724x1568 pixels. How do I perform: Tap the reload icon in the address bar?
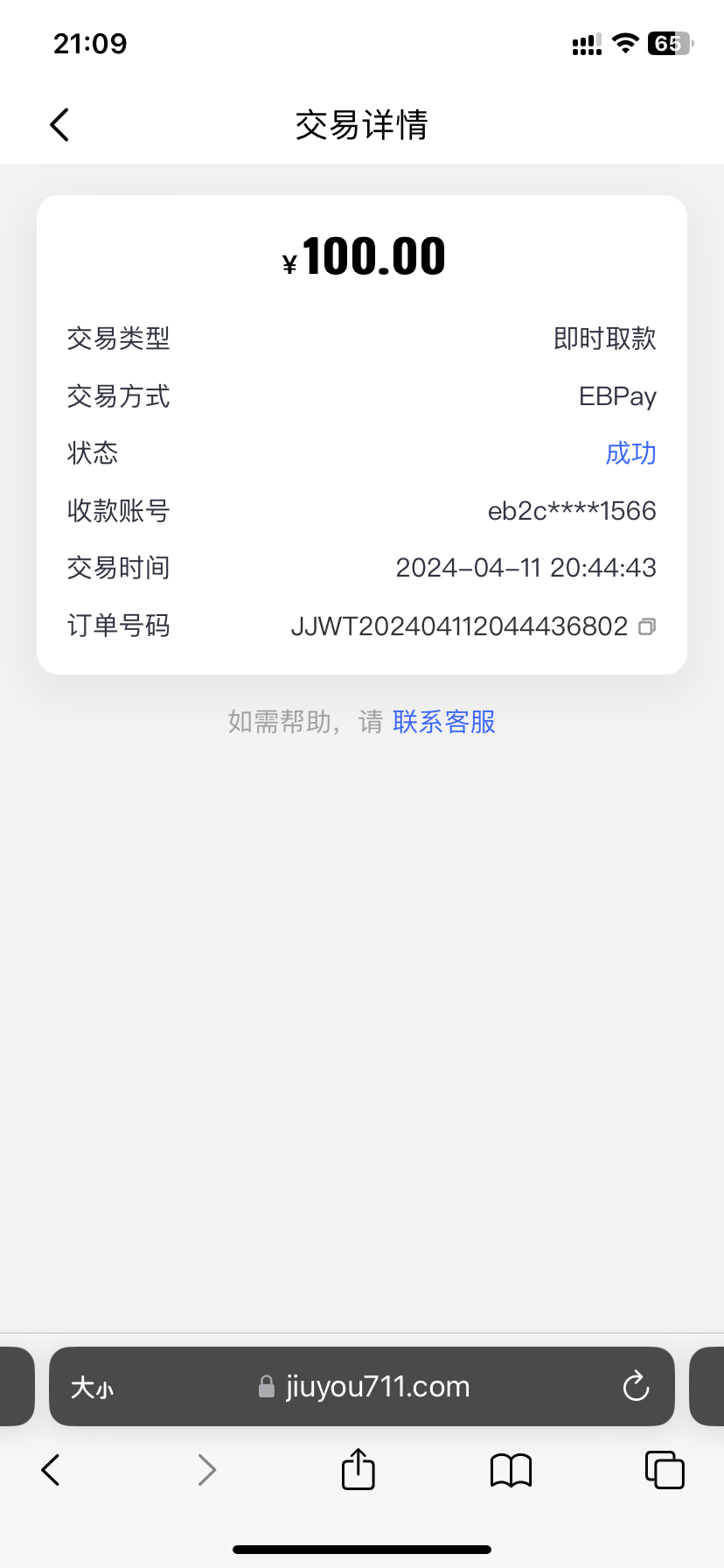pos(636,1387)
